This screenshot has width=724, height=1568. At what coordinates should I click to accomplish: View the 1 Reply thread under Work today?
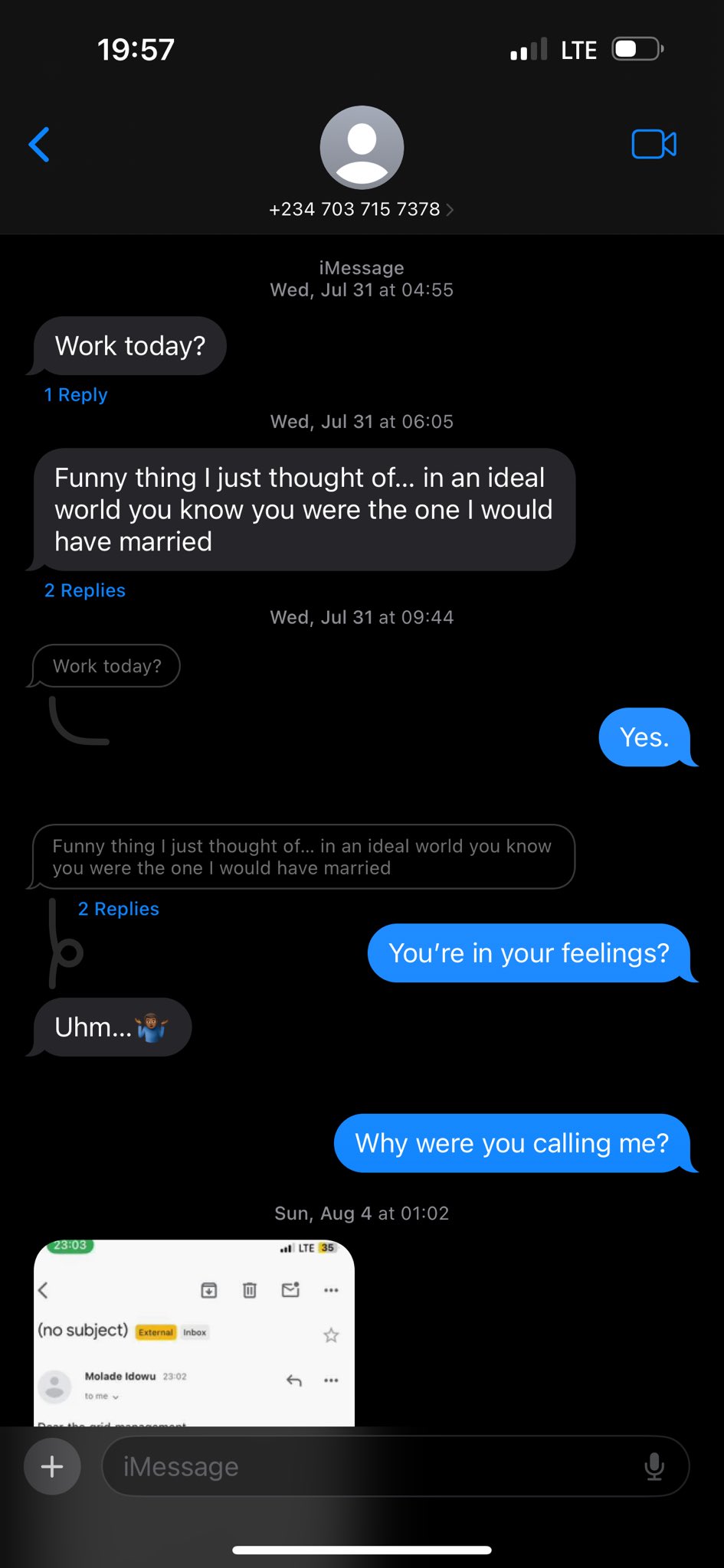pyautogui.click(x=76, y=395)
